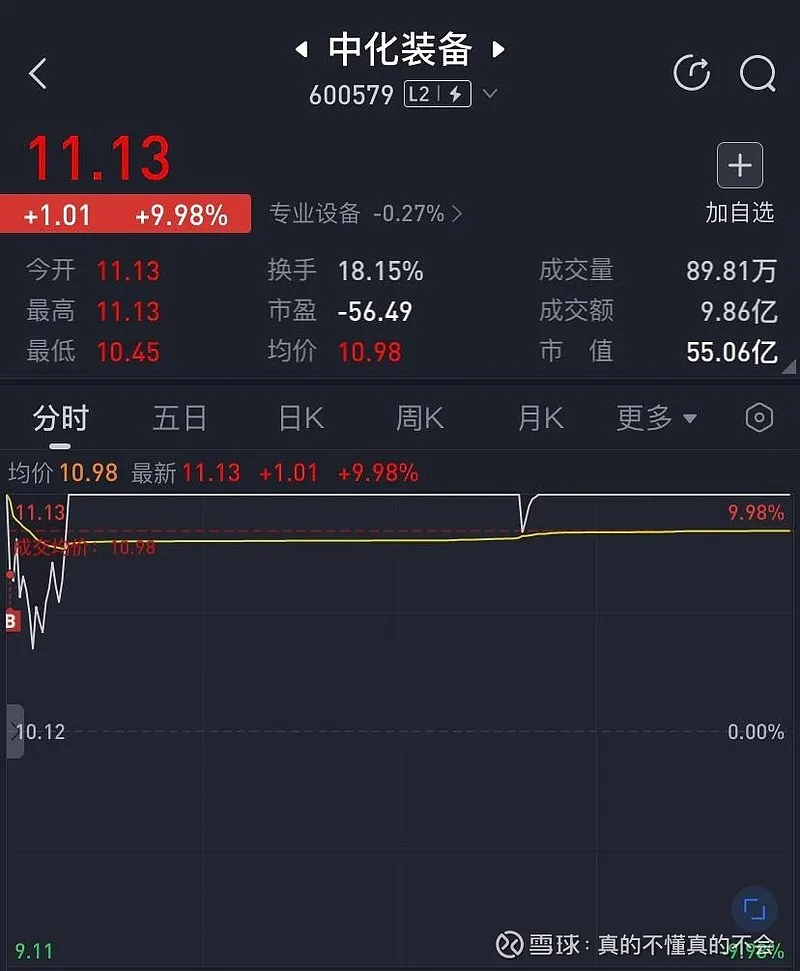
Task: Switch to the next stock arrow
Action: point(497,49)
